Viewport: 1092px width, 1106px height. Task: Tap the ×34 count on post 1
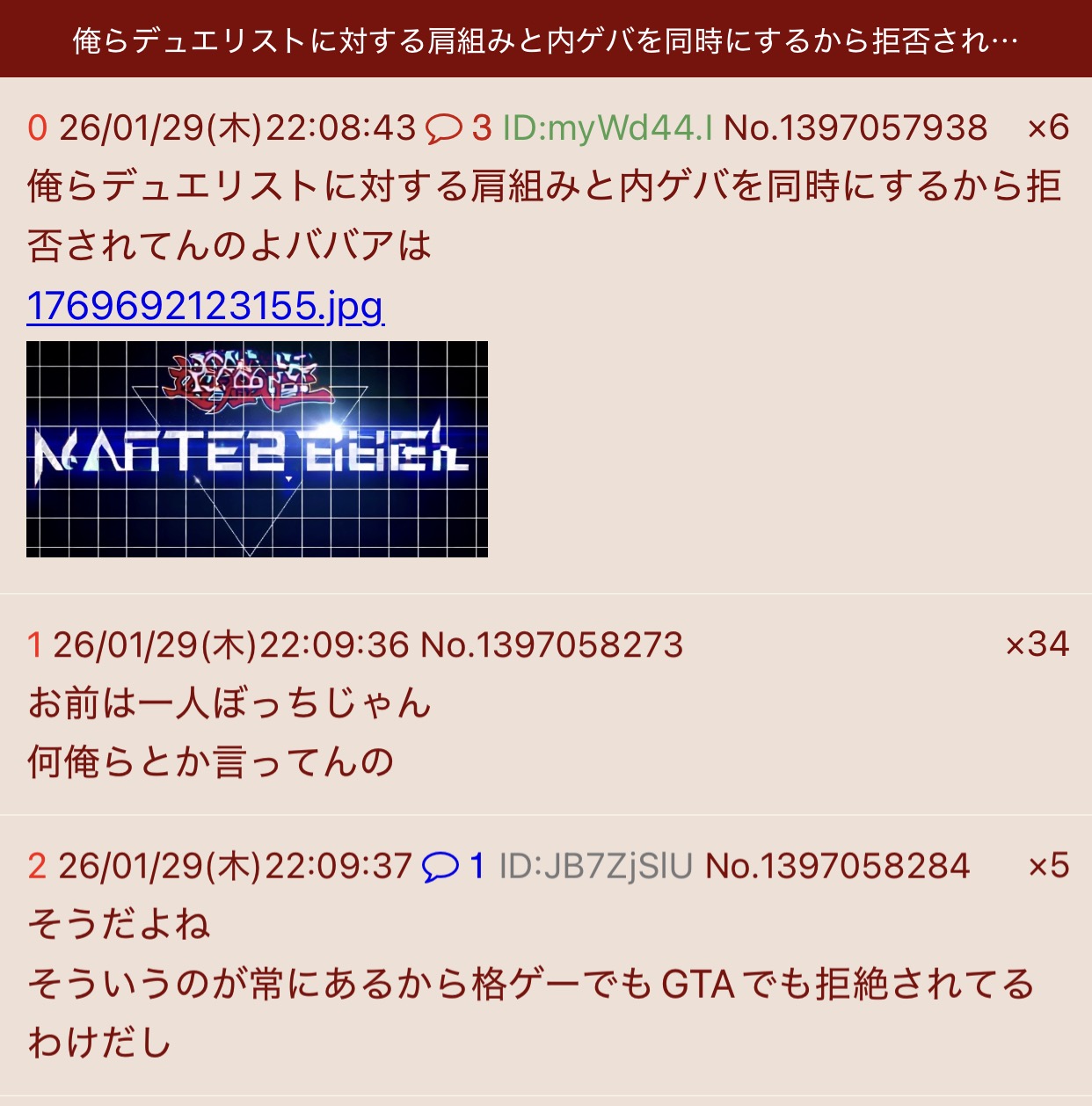point(1037,644)
